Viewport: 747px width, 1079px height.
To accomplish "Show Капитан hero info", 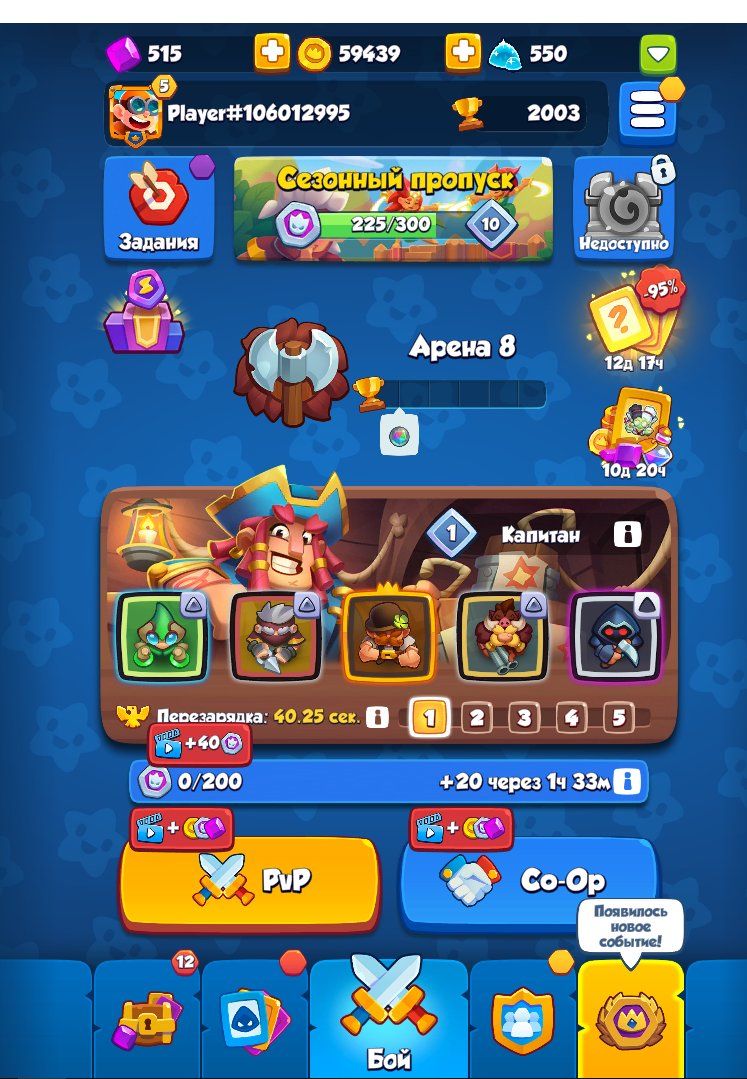I will [627, 535].
